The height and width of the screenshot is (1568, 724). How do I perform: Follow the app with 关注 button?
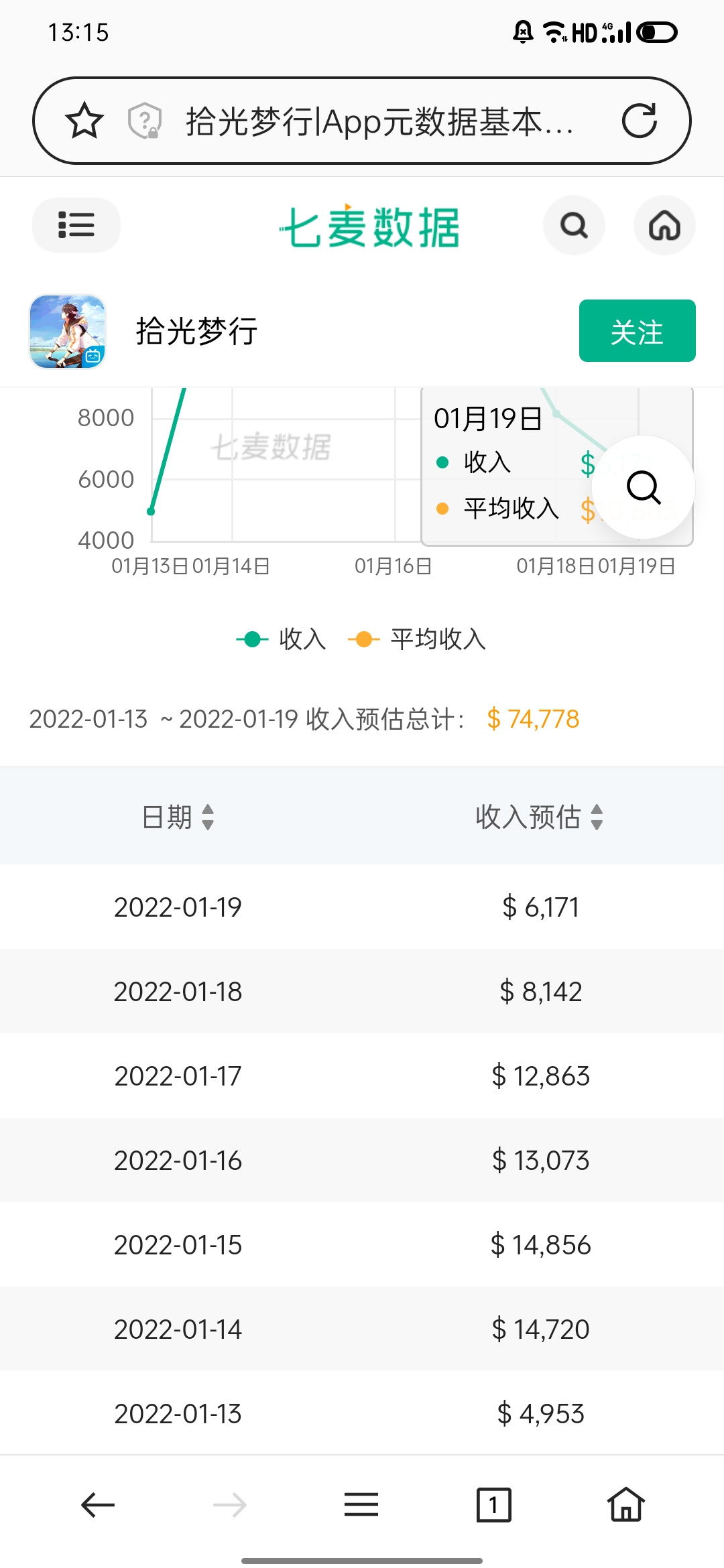[638, 331]
